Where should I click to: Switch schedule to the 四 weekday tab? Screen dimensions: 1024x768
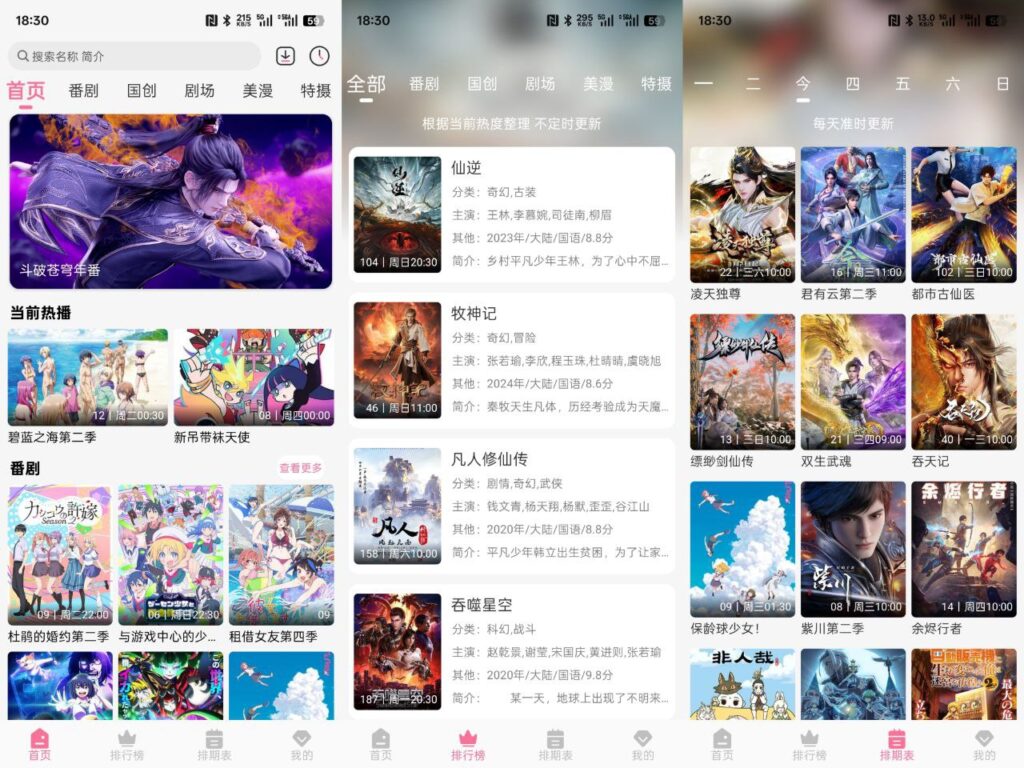point(852,85)
